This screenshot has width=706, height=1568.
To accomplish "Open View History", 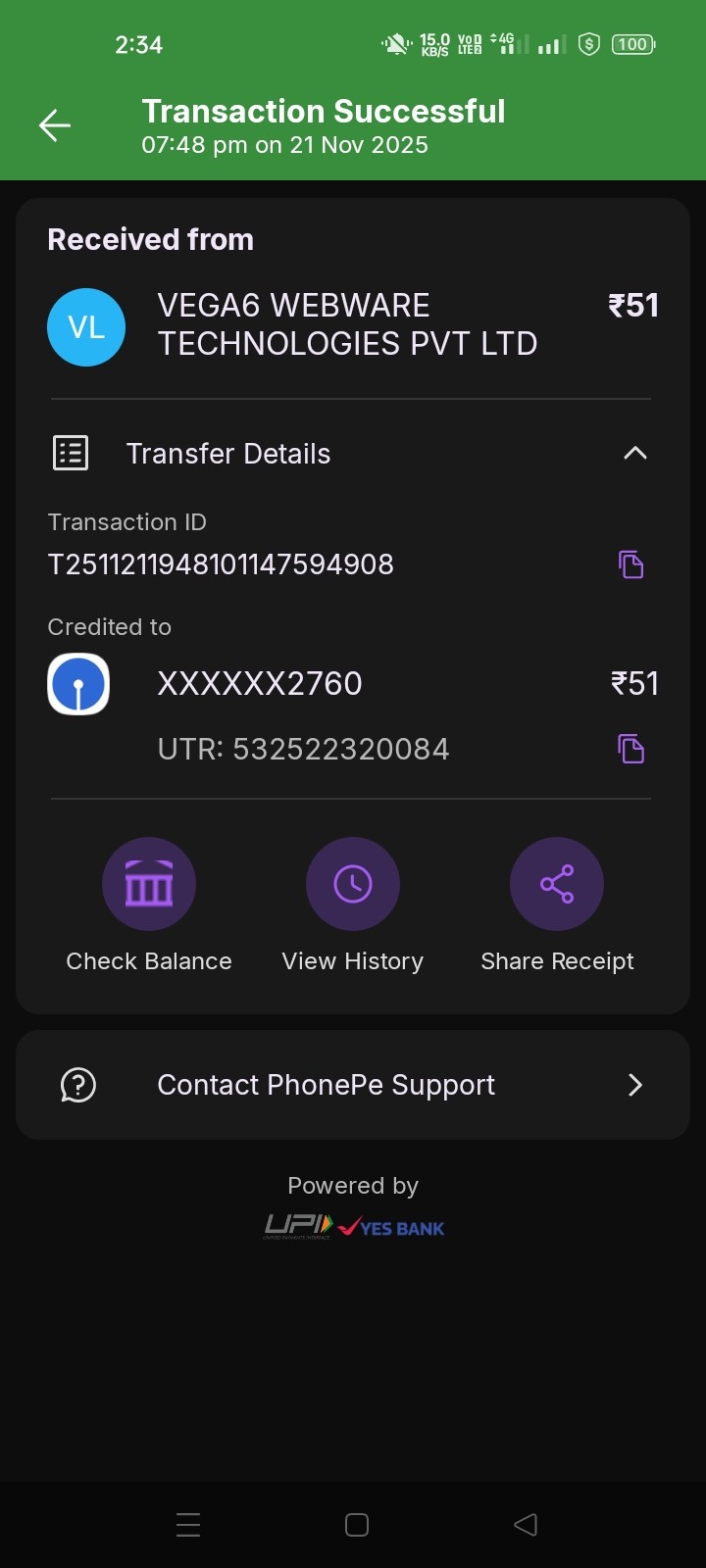I will (x=353, y=885).
